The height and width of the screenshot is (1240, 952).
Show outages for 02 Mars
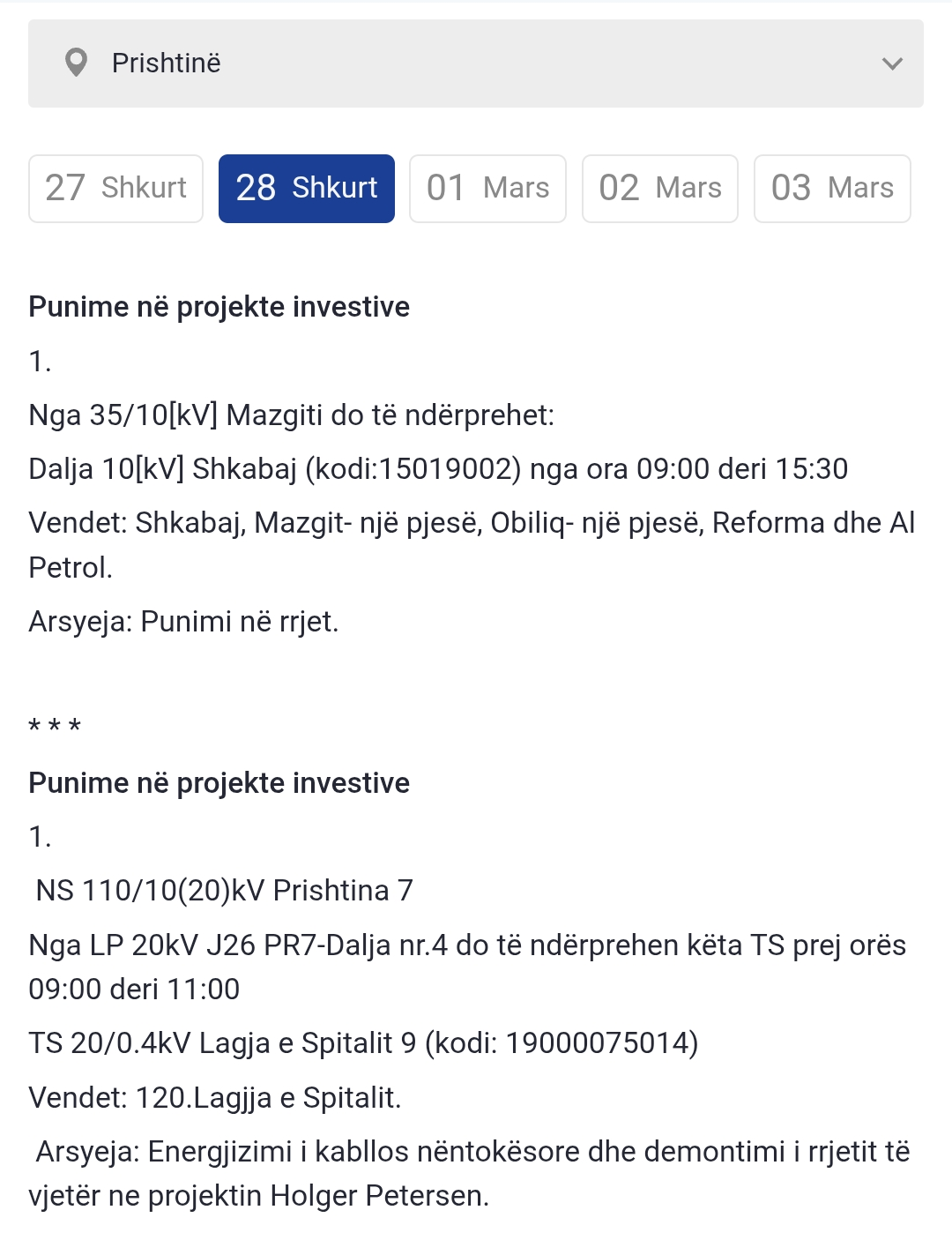pos(659,189)
